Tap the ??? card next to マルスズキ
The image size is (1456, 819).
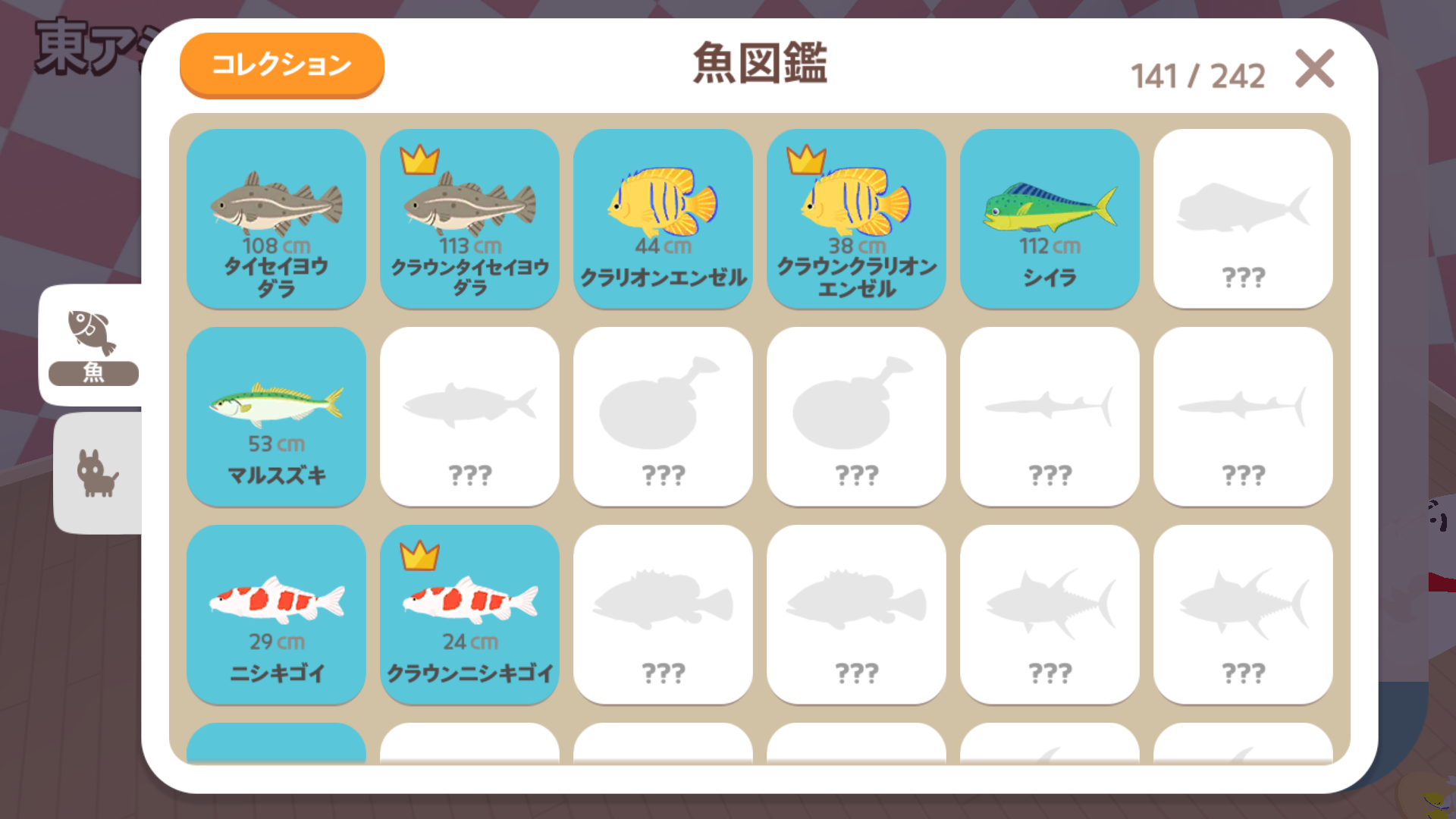(x=469, y=416)
